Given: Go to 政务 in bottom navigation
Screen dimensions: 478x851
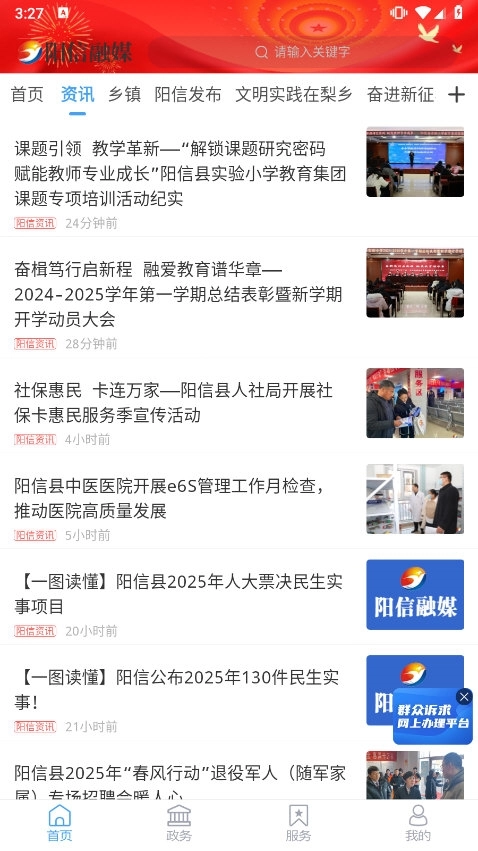Looking at the screenshot, I should (179, 823).
